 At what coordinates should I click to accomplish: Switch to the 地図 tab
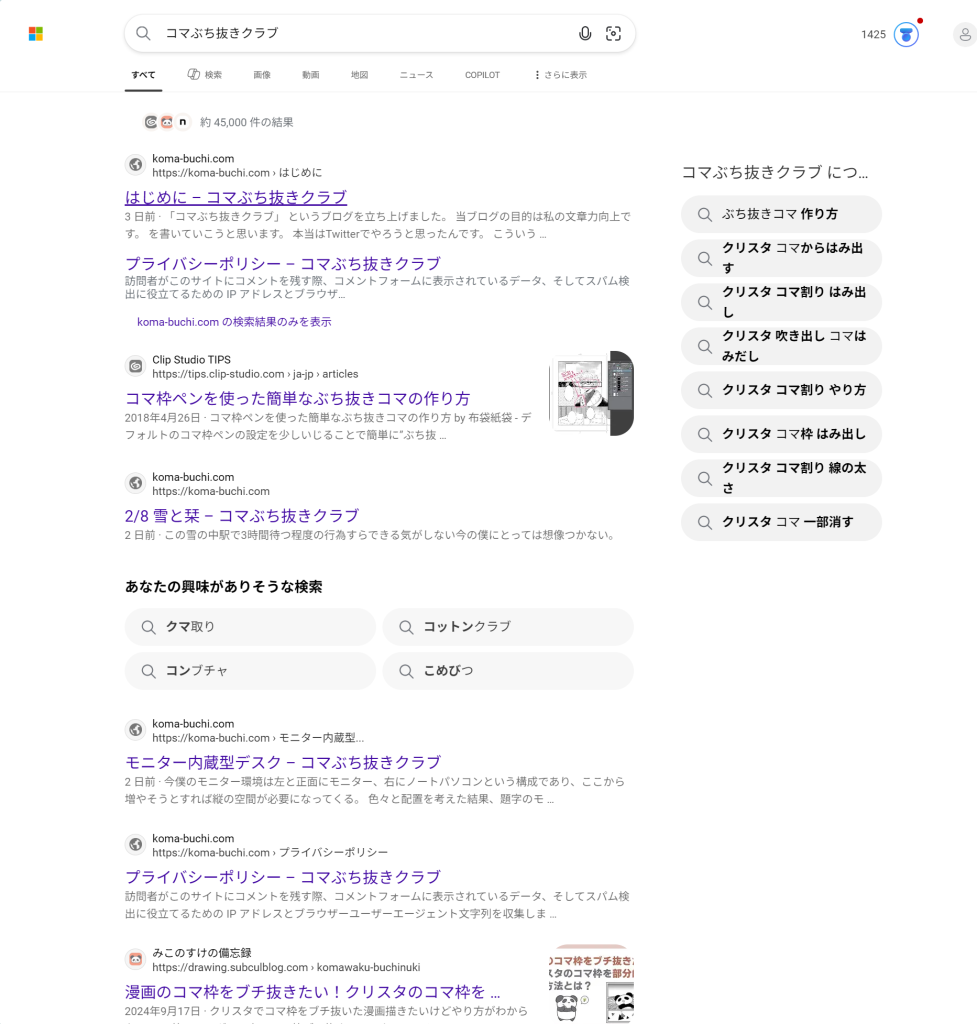pyautogui.click(x=359, y=75)
